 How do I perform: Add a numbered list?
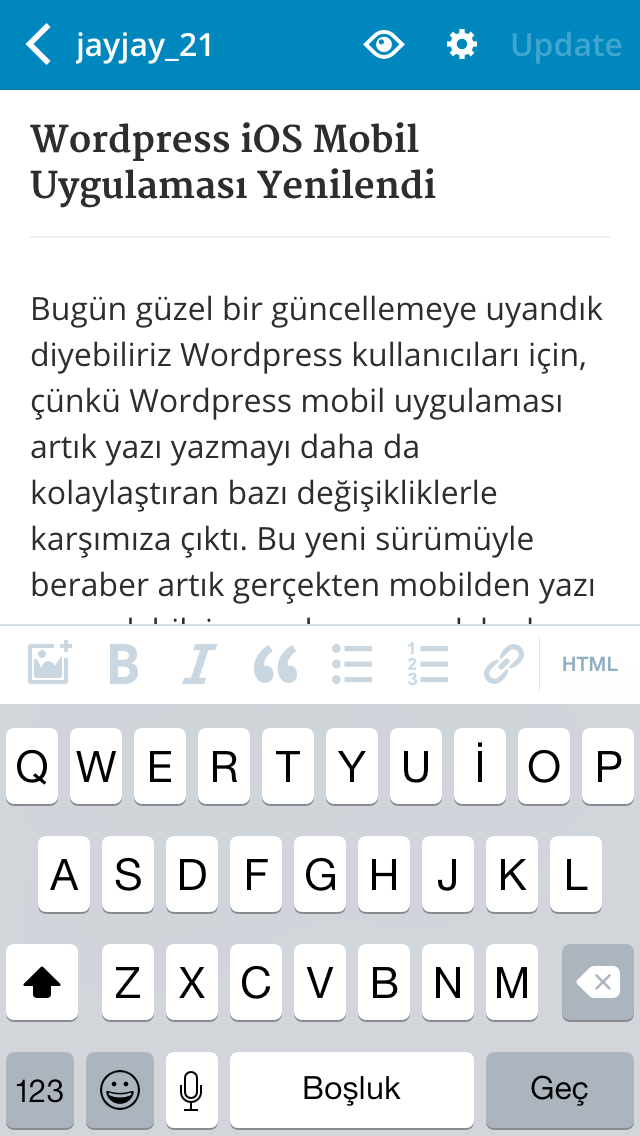click(x=428, y=664)
